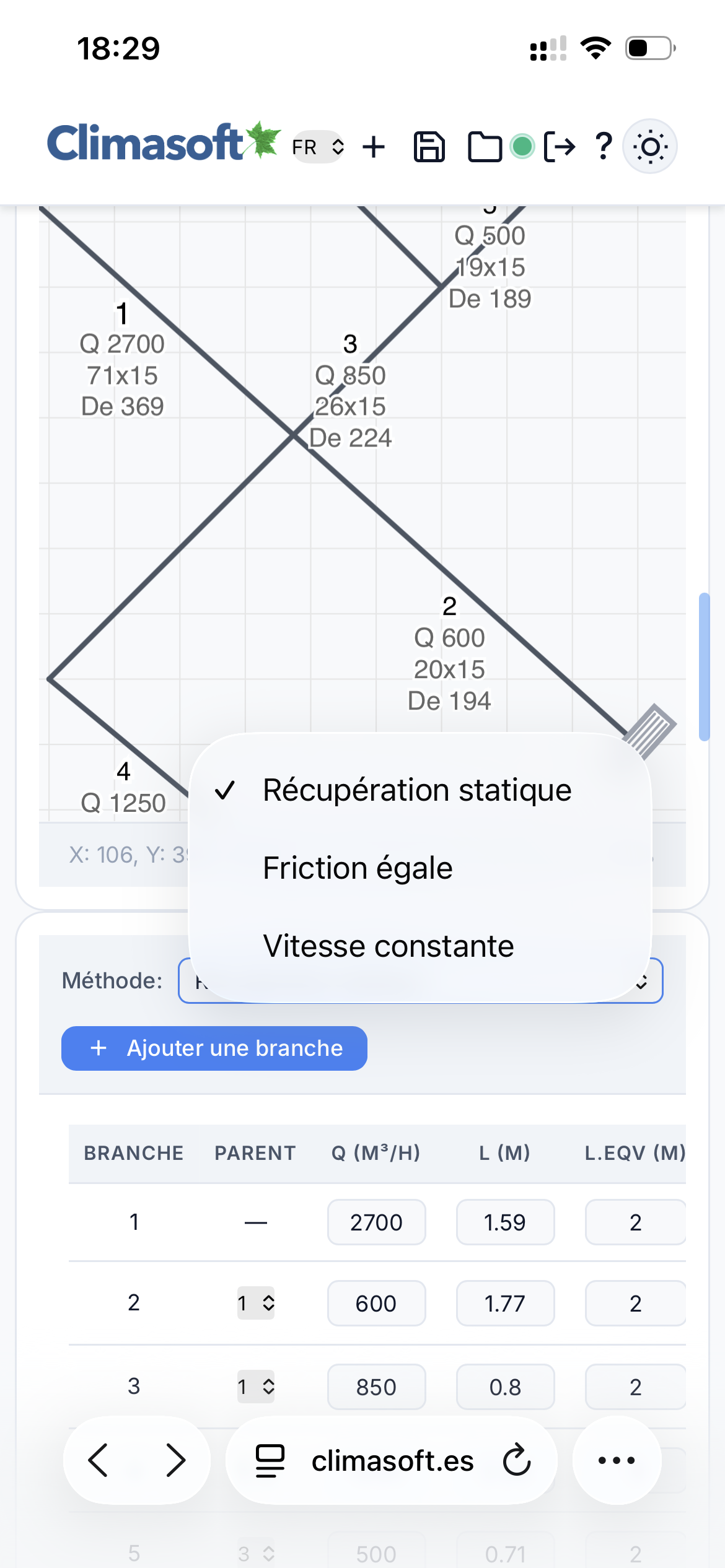This screenshot has width=725, height=1568.
Task: Open the FR language selector
Action: click(318, 147)
